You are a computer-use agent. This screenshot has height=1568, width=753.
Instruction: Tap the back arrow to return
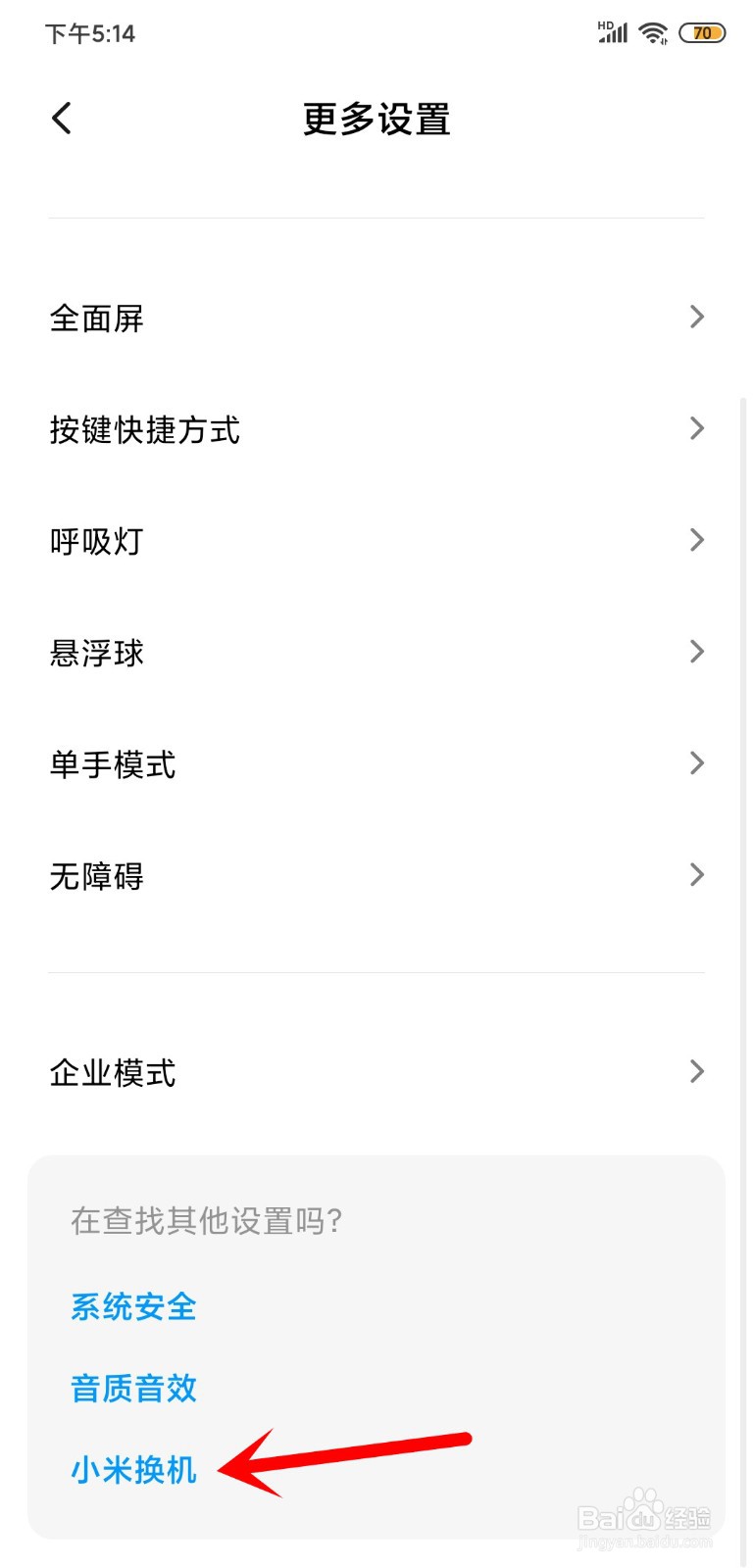click(61, 118)
